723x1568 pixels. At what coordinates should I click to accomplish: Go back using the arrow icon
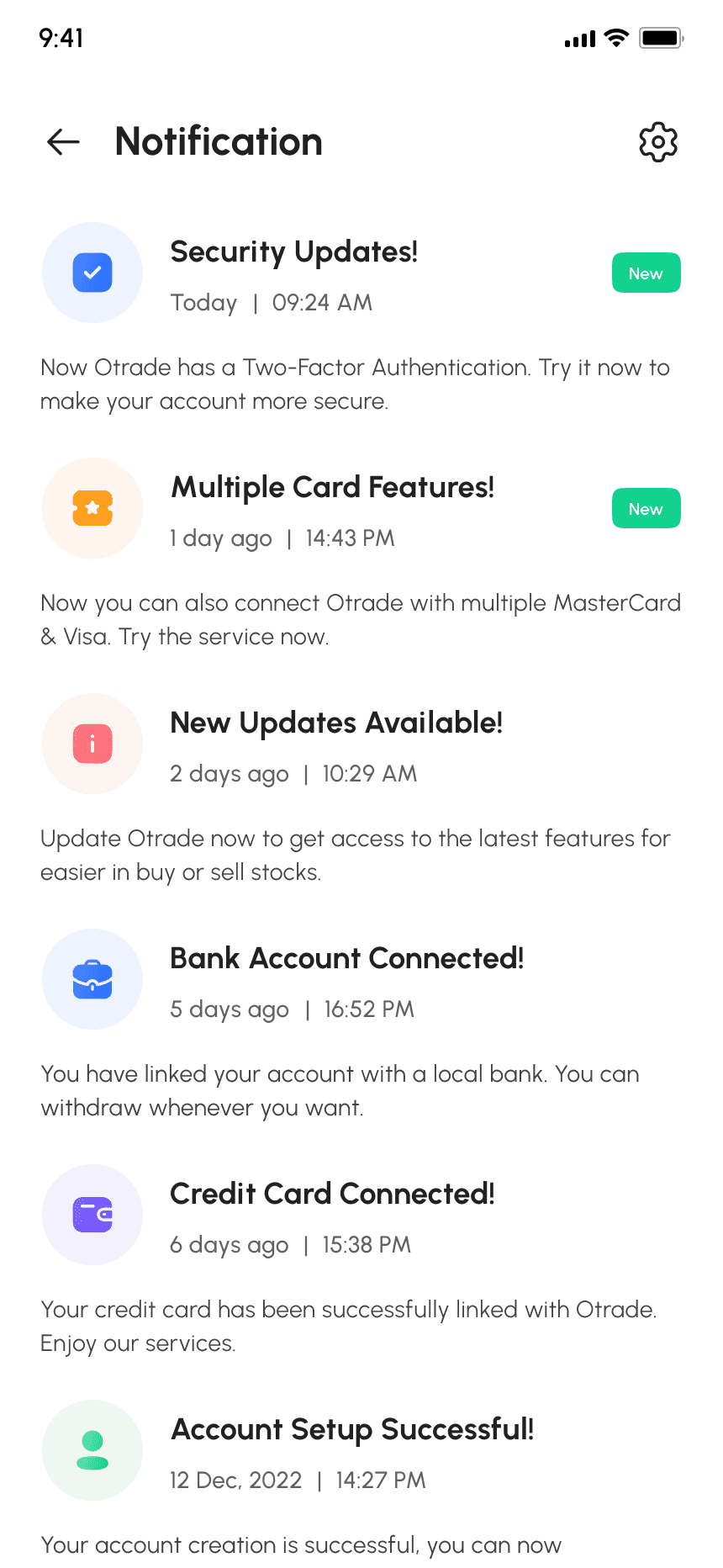tap(64, 142)
